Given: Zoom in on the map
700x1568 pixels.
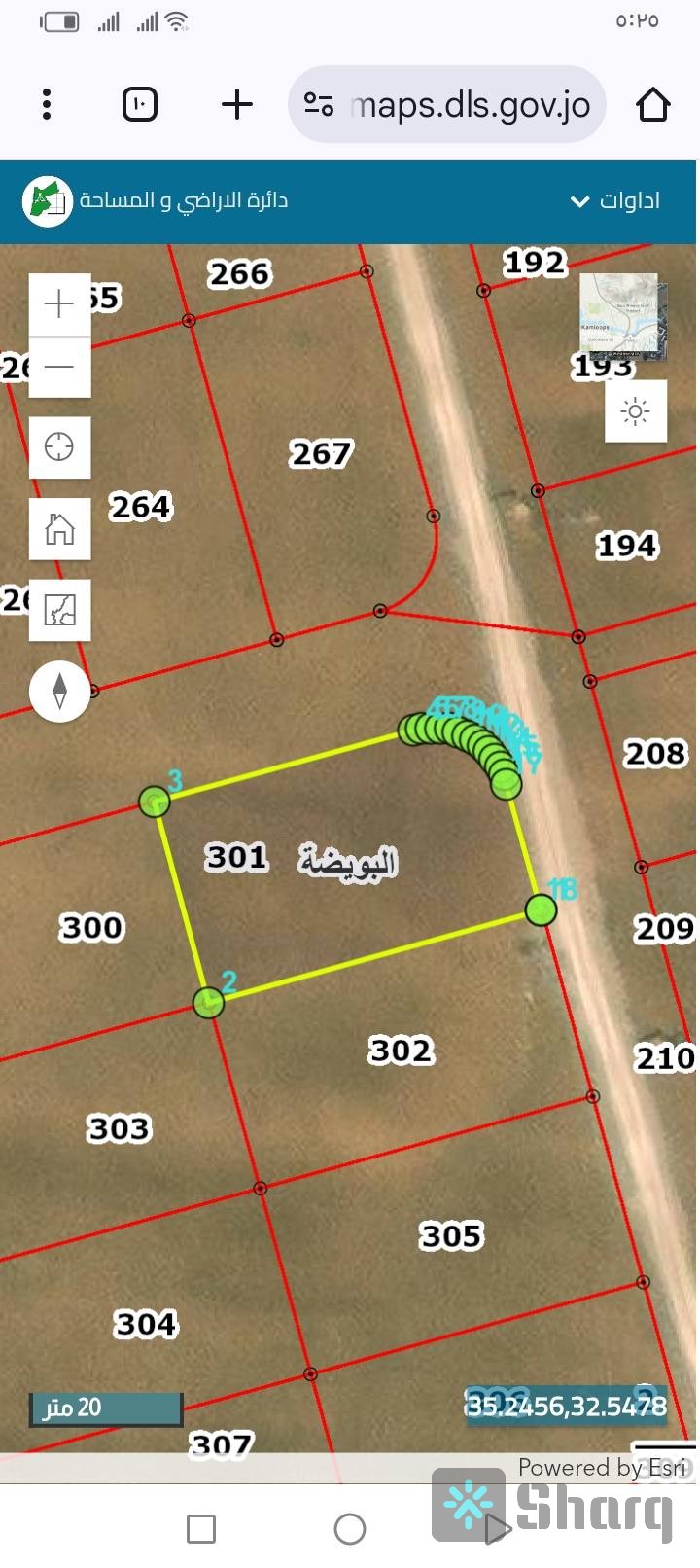Looking at the screenshot, I should coord(59,304).
